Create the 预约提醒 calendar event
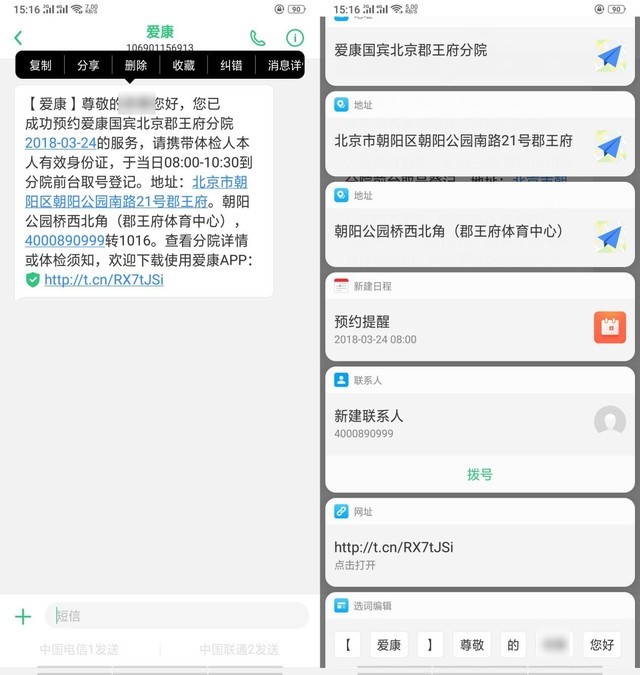The width and height of the screenshot is (640, 675). tap(609, 327)
